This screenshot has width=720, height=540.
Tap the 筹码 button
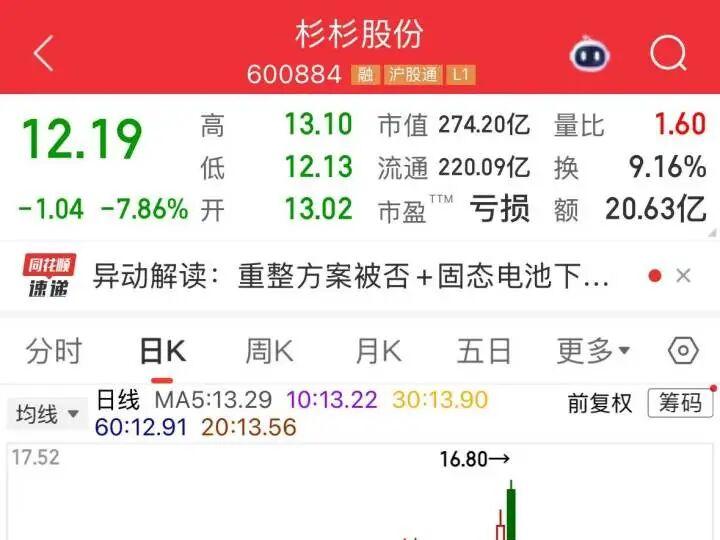click(680, 403)
